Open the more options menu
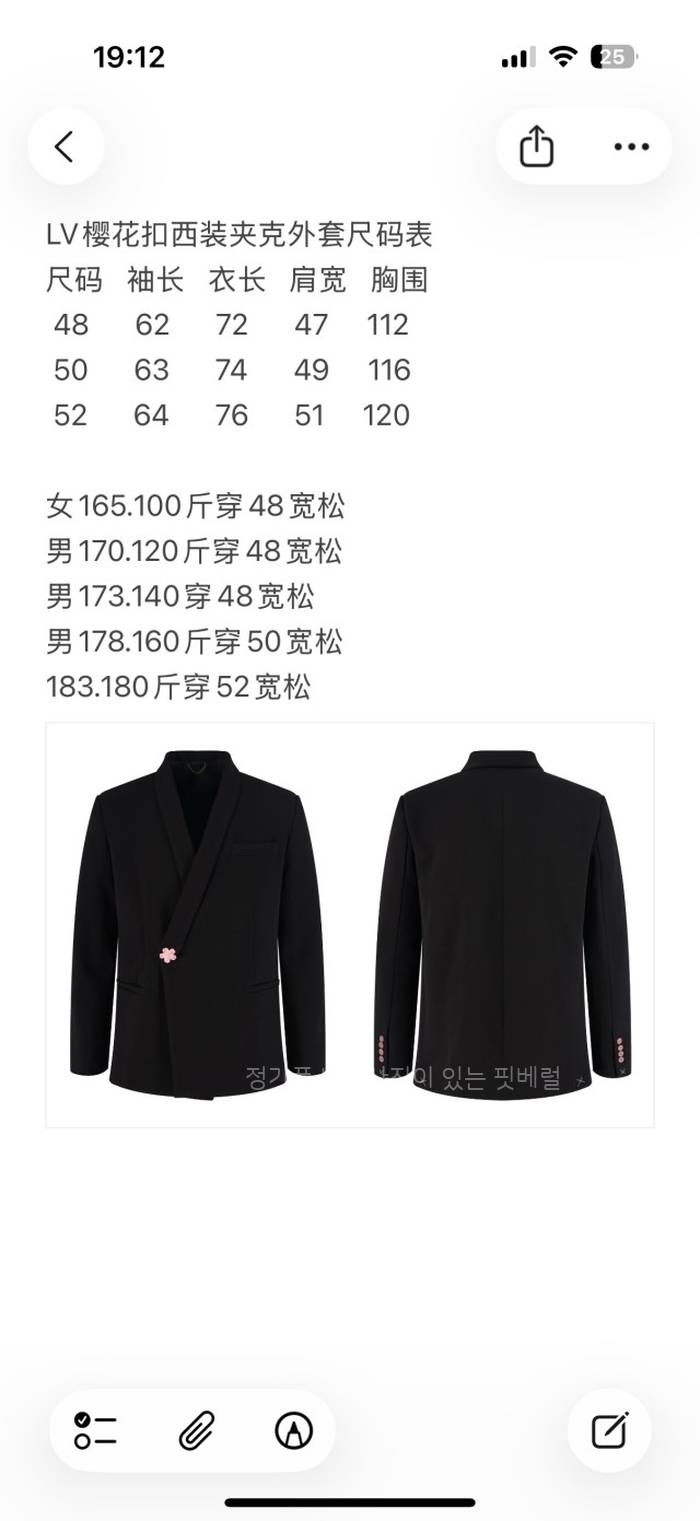 (x=631, y=147)
